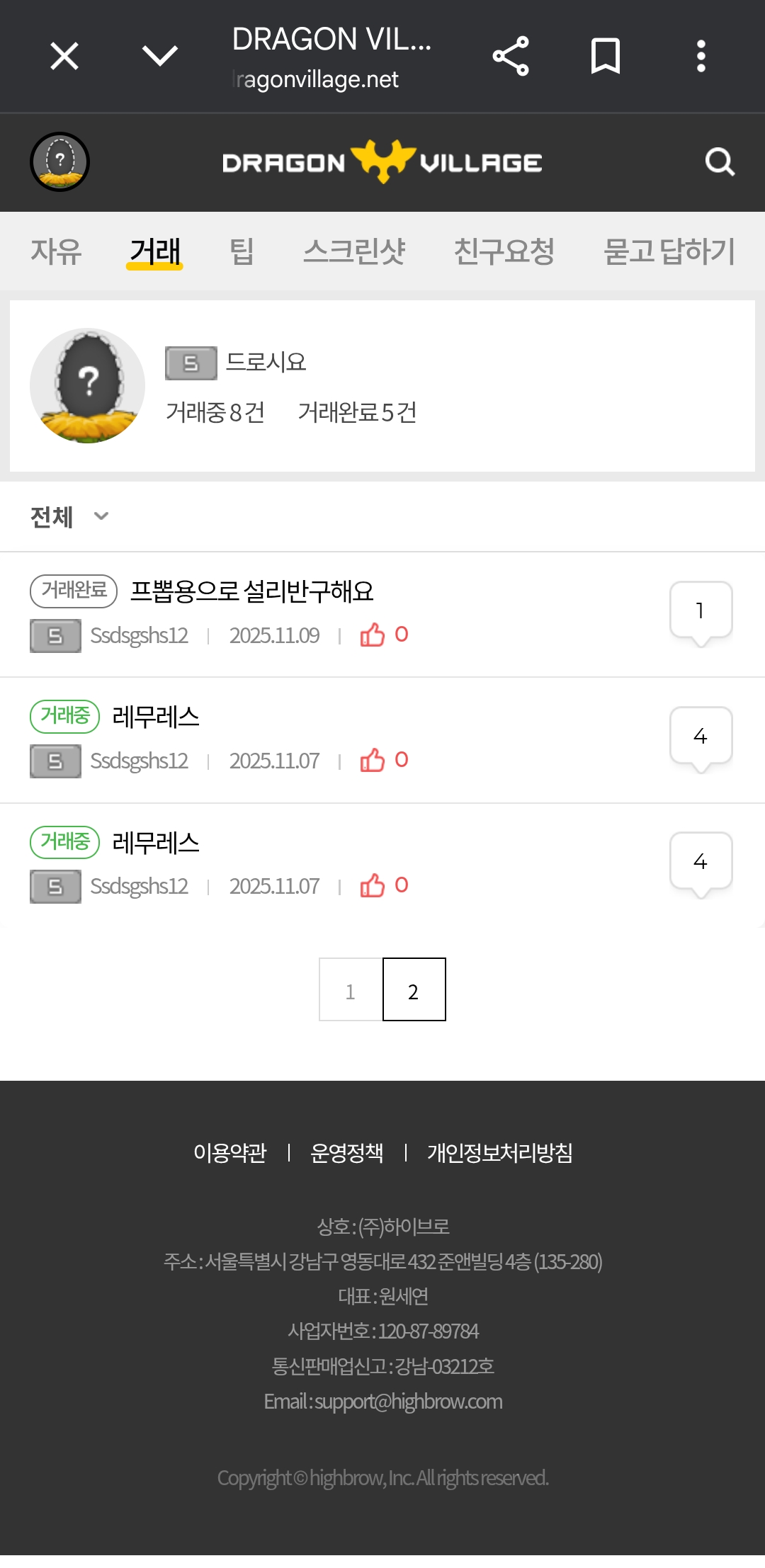Go to the 스크린샷 tab
The width and height of the screenshot is (765, 1568).
354,251
